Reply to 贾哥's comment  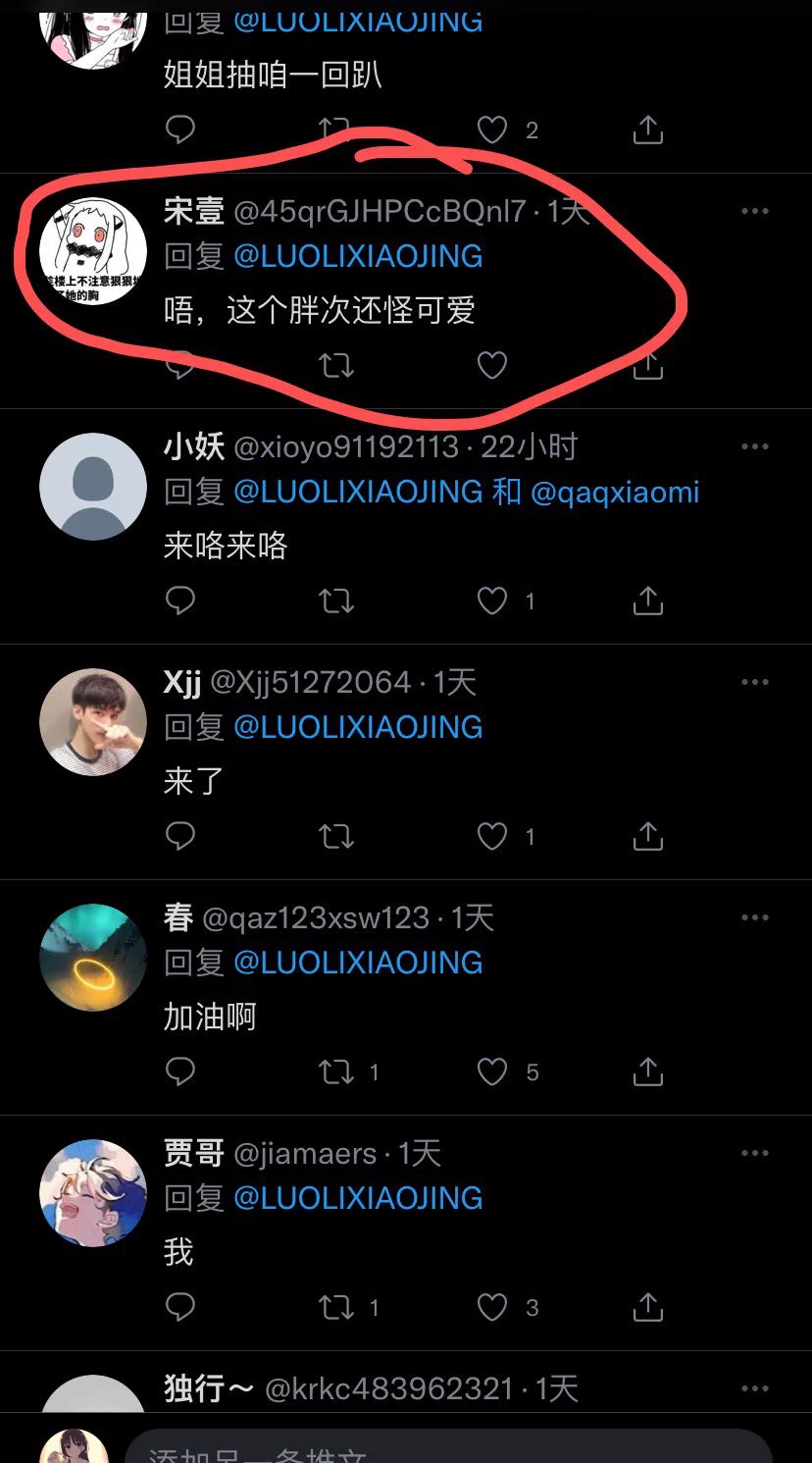click(180, 1307)
